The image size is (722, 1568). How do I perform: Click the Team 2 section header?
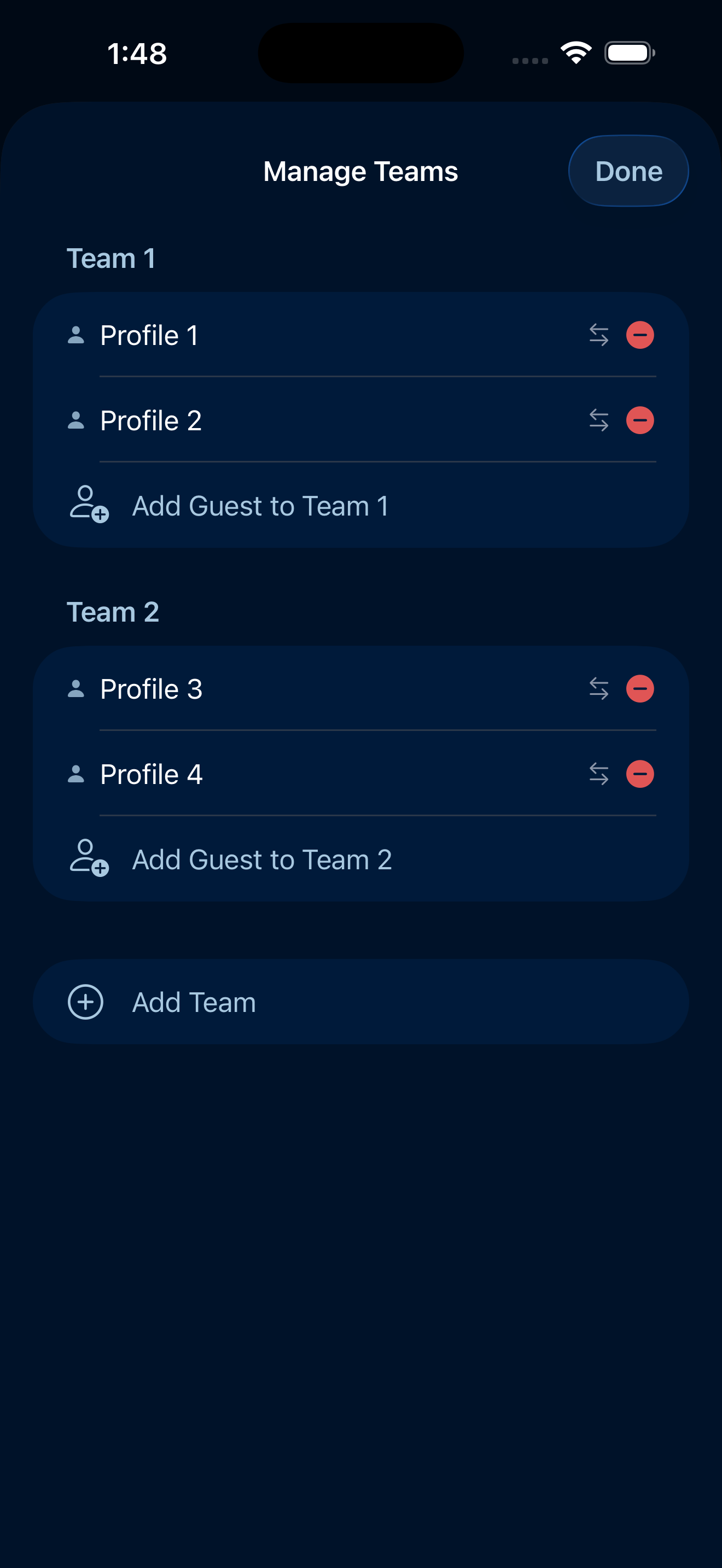pos(114,611)
